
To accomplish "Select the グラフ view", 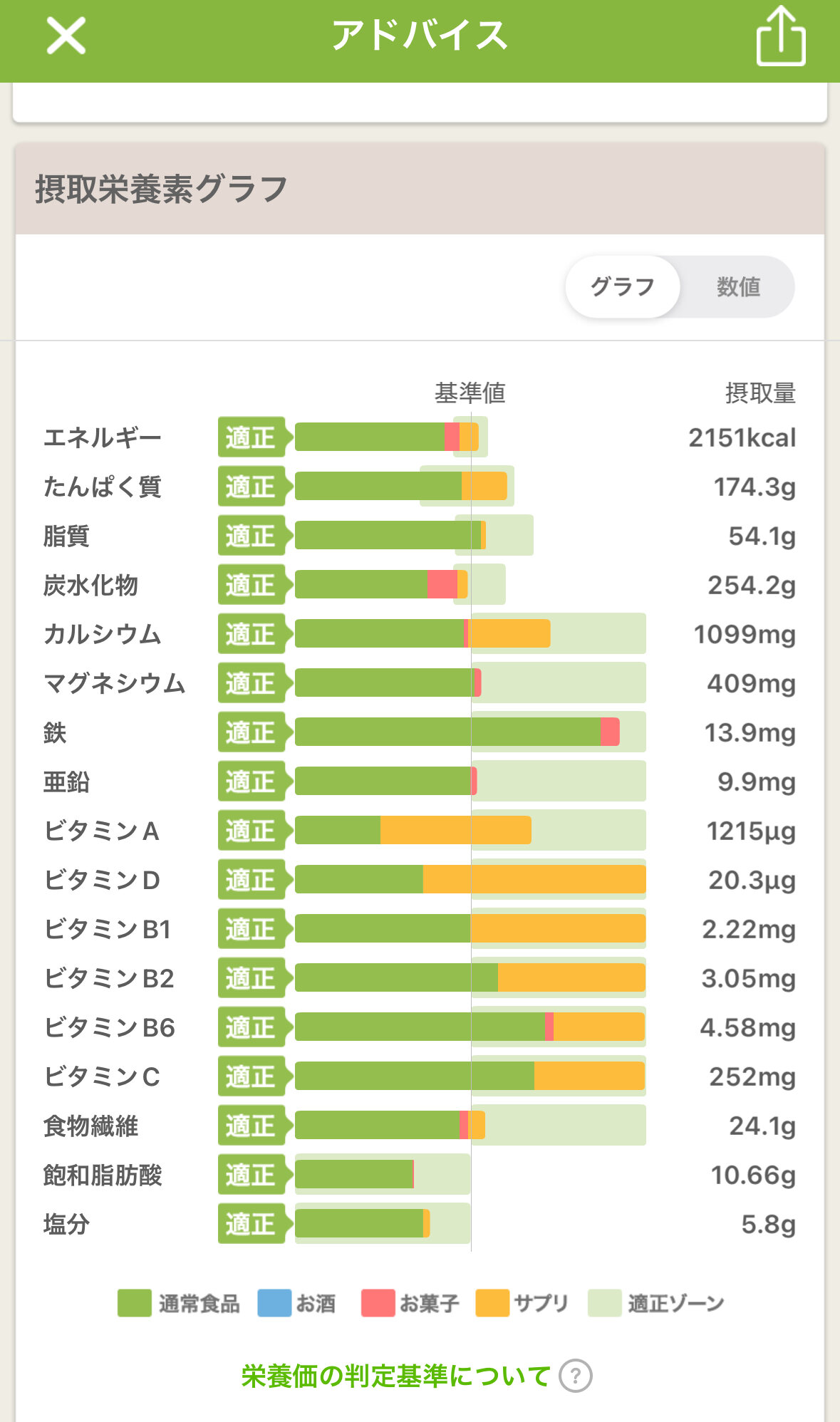I will point(623,287).
